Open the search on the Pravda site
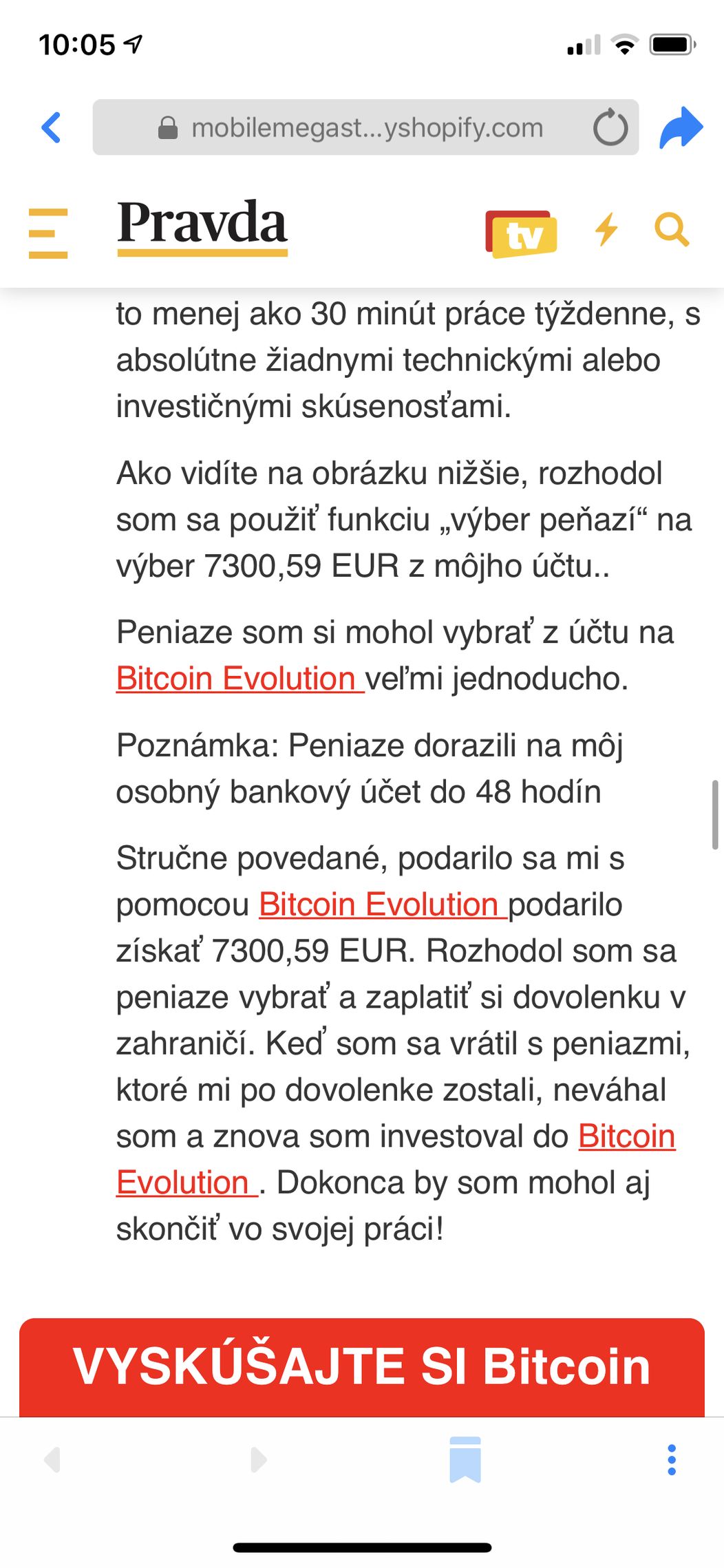Viewport: 724px width, 1568px height. (673, 230)
